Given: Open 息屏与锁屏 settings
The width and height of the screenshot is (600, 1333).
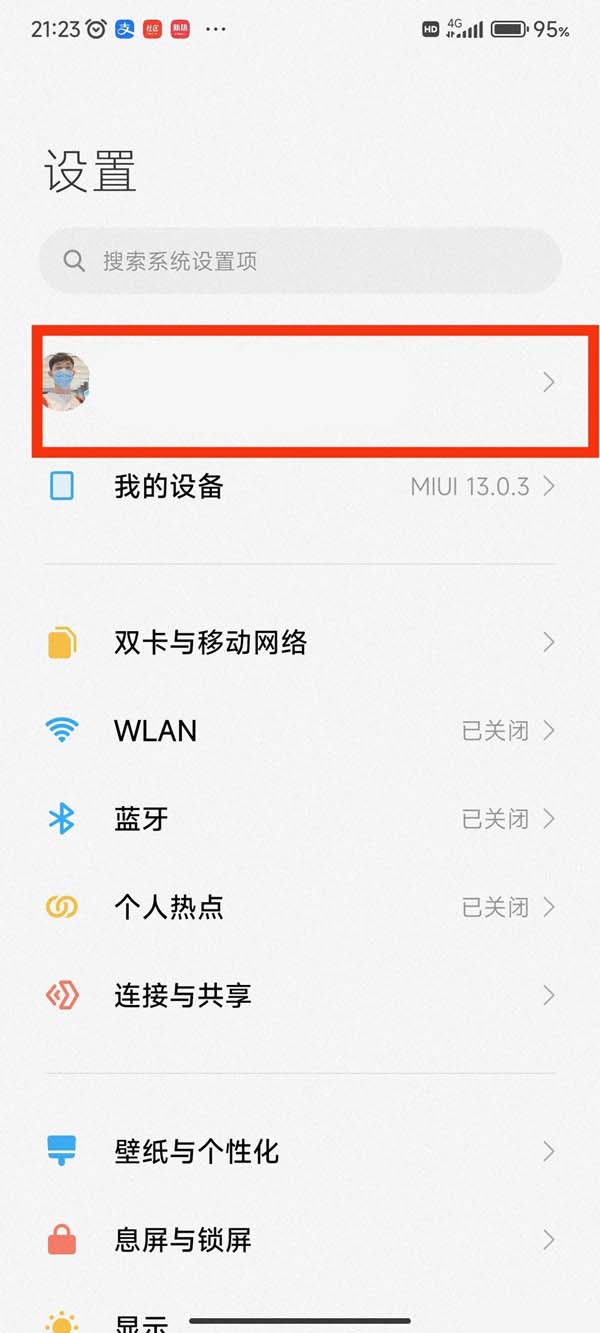Looking at the screenshot, I should pyautogui.click(x=300, y=1240).
